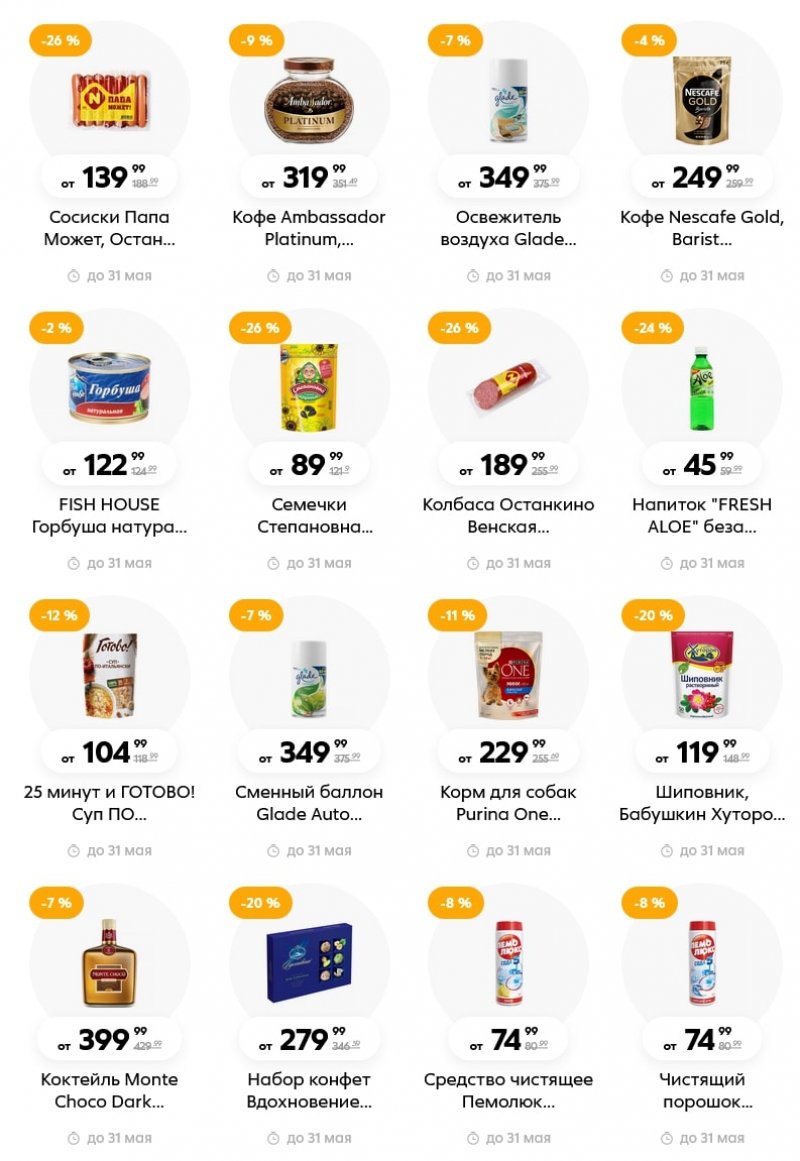The height and width of the screenshot is (1161, 800).
Task: Open Освежитель воздуха Glade product
Action: coord(508,100)
